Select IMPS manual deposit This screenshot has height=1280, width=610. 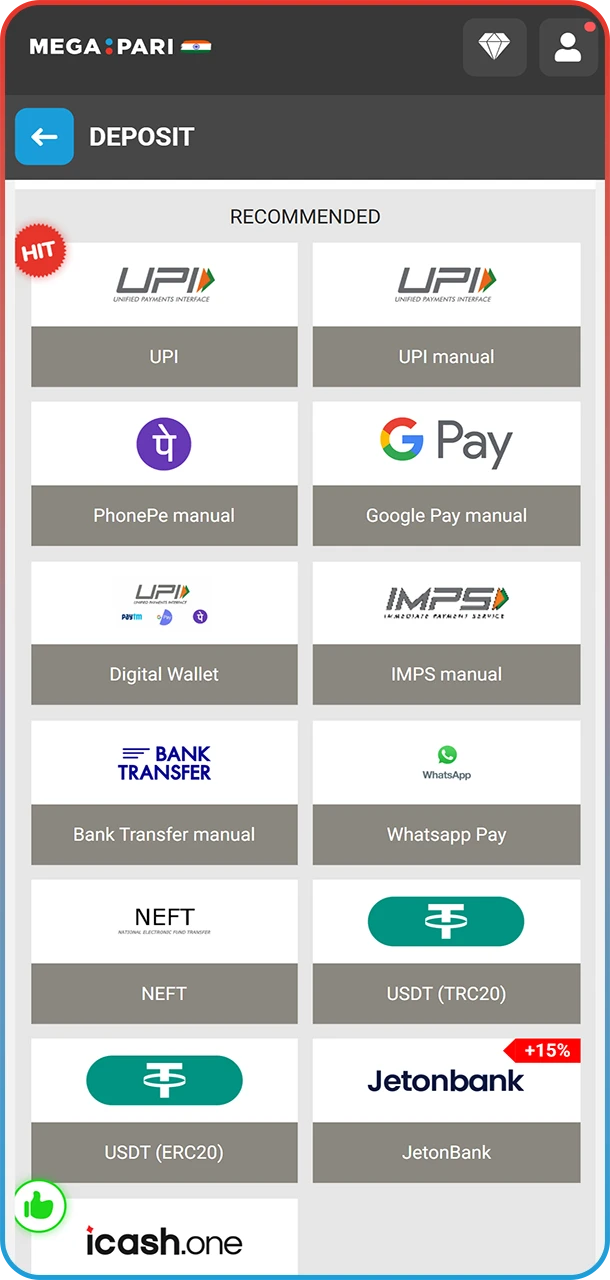[x=446, y=632]
